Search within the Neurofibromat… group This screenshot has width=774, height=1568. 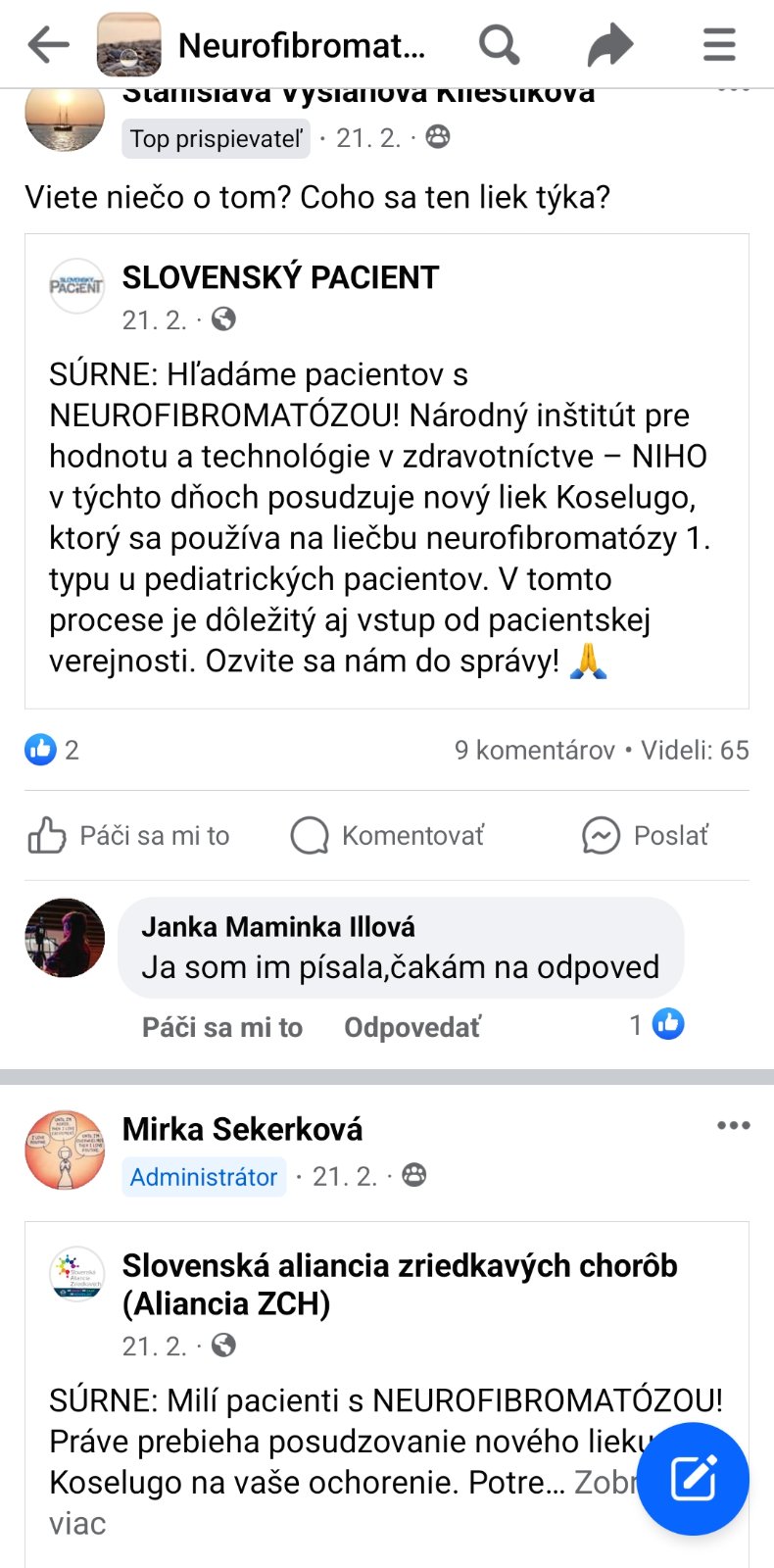click(499, 45)
